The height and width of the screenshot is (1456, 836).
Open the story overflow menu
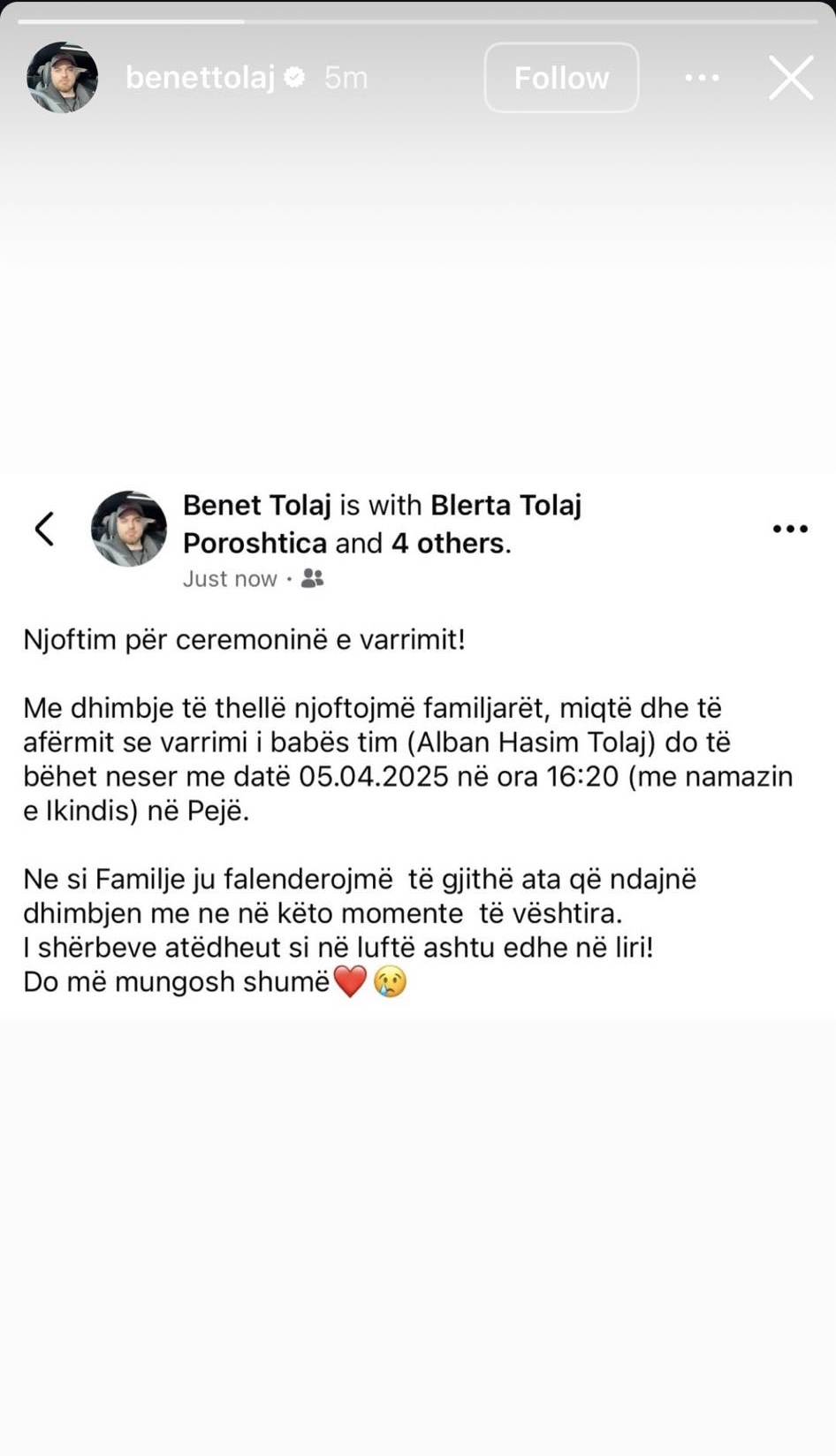pos(702,78)
